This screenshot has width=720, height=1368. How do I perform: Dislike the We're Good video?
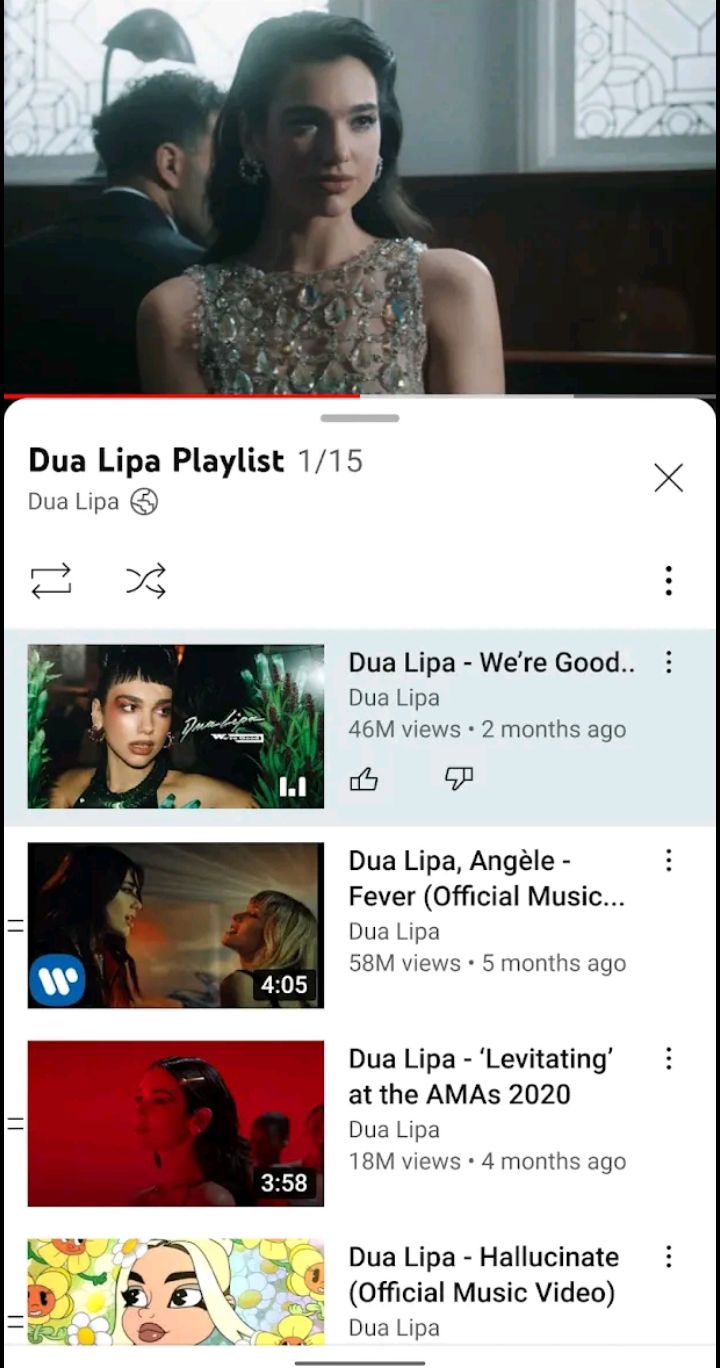tap(458, 780)
